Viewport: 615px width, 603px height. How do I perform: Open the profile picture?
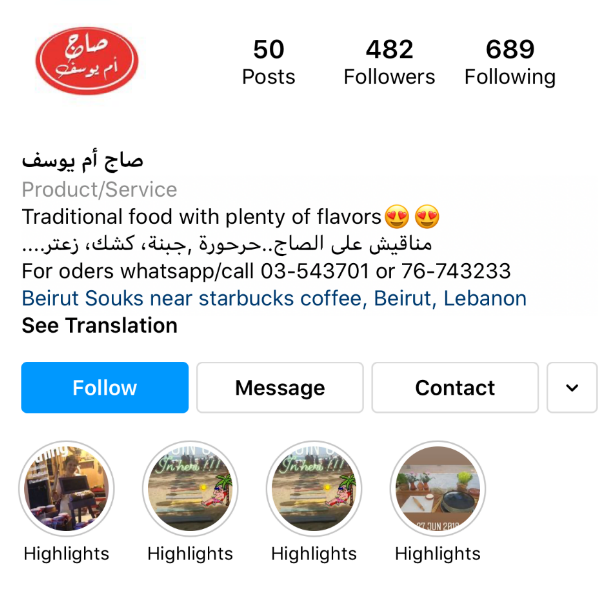87,61
